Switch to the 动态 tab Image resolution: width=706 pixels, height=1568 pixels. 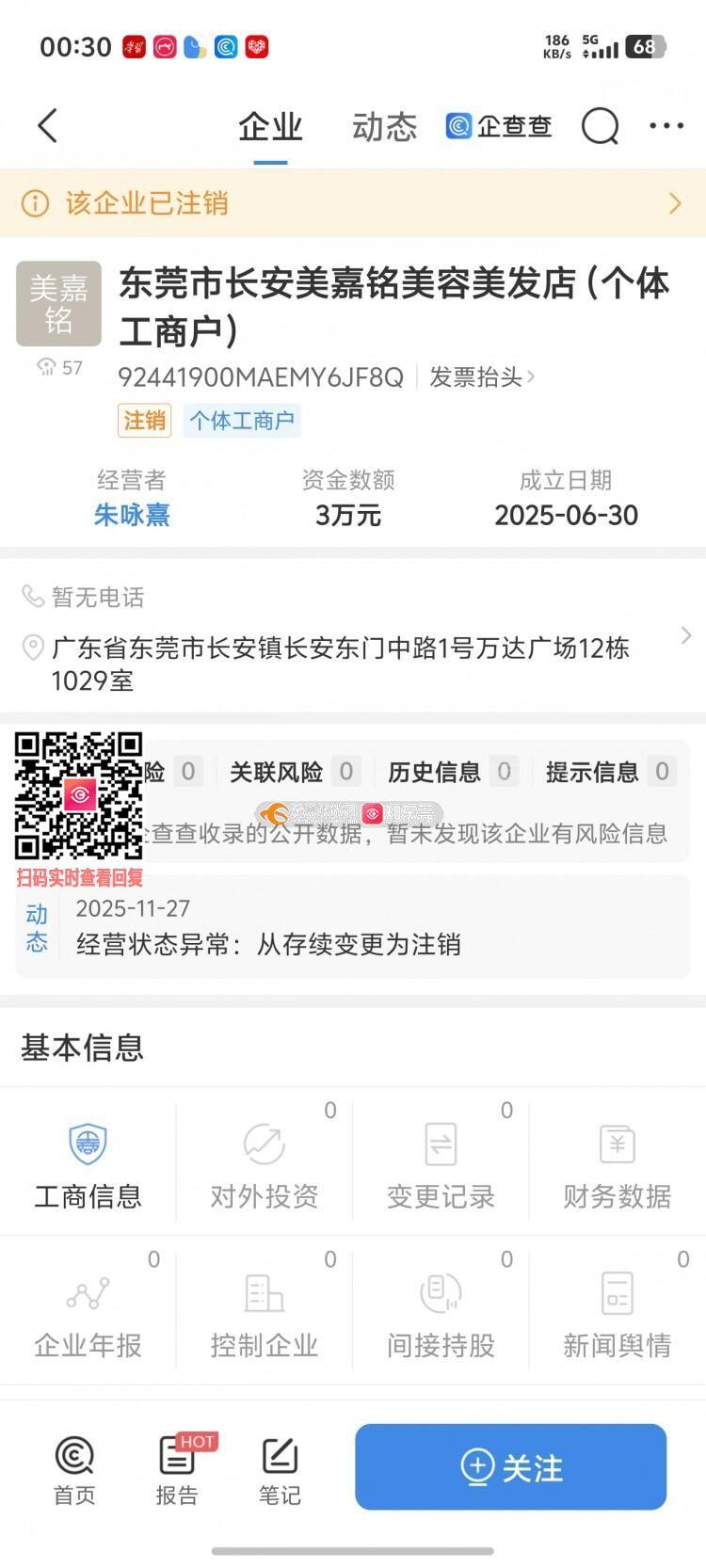pos(384,127)
